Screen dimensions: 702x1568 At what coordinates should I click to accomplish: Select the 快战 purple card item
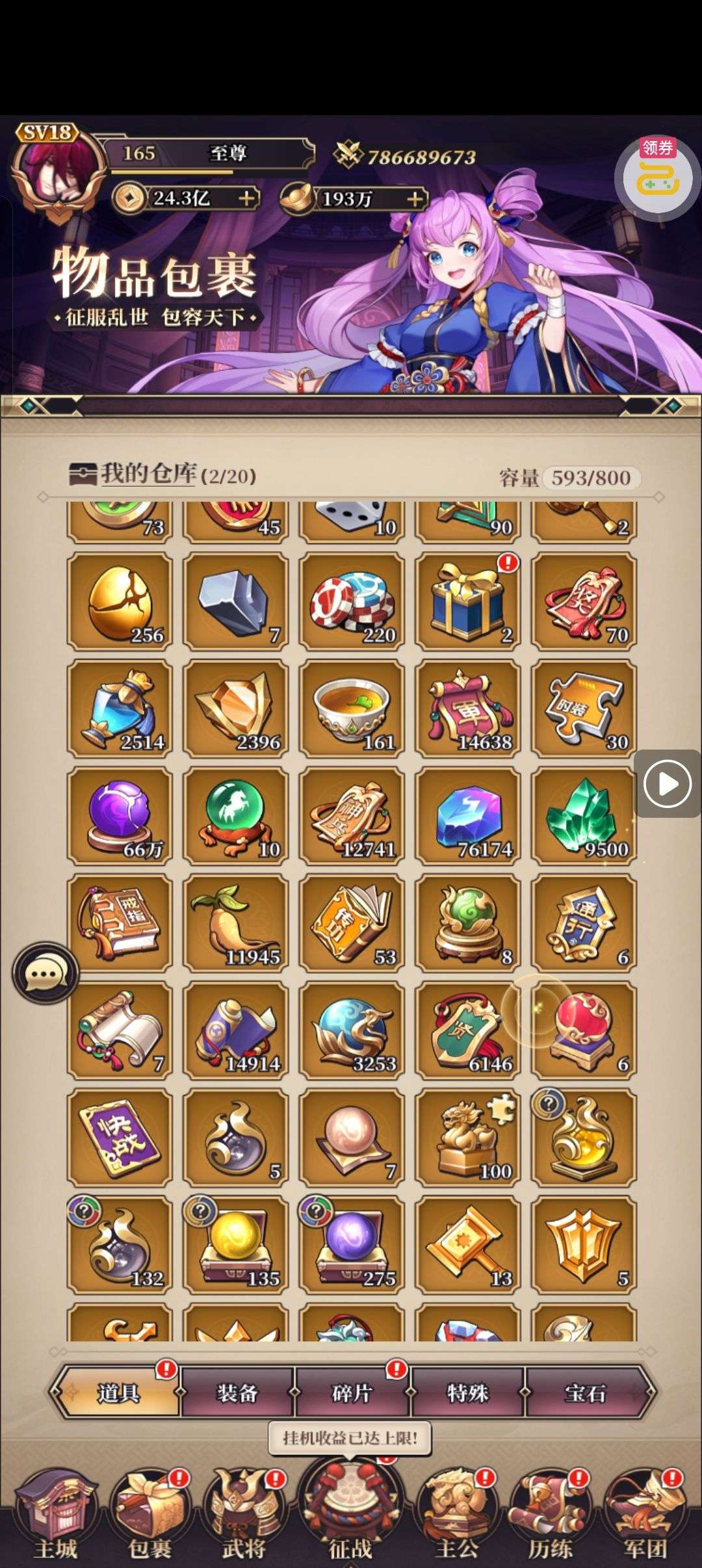tap(120, 1138)
